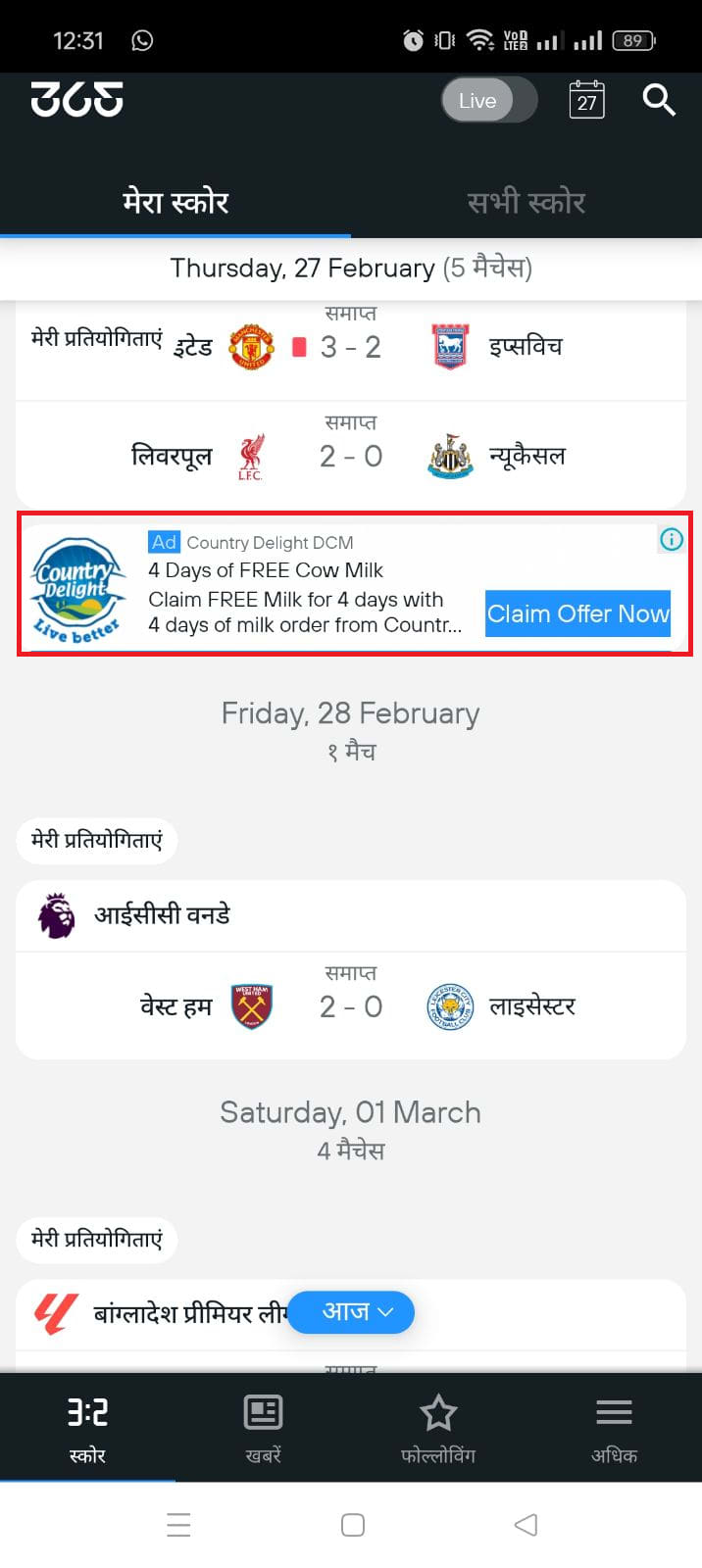Toggle the Live scores switch

pos(488,100)
